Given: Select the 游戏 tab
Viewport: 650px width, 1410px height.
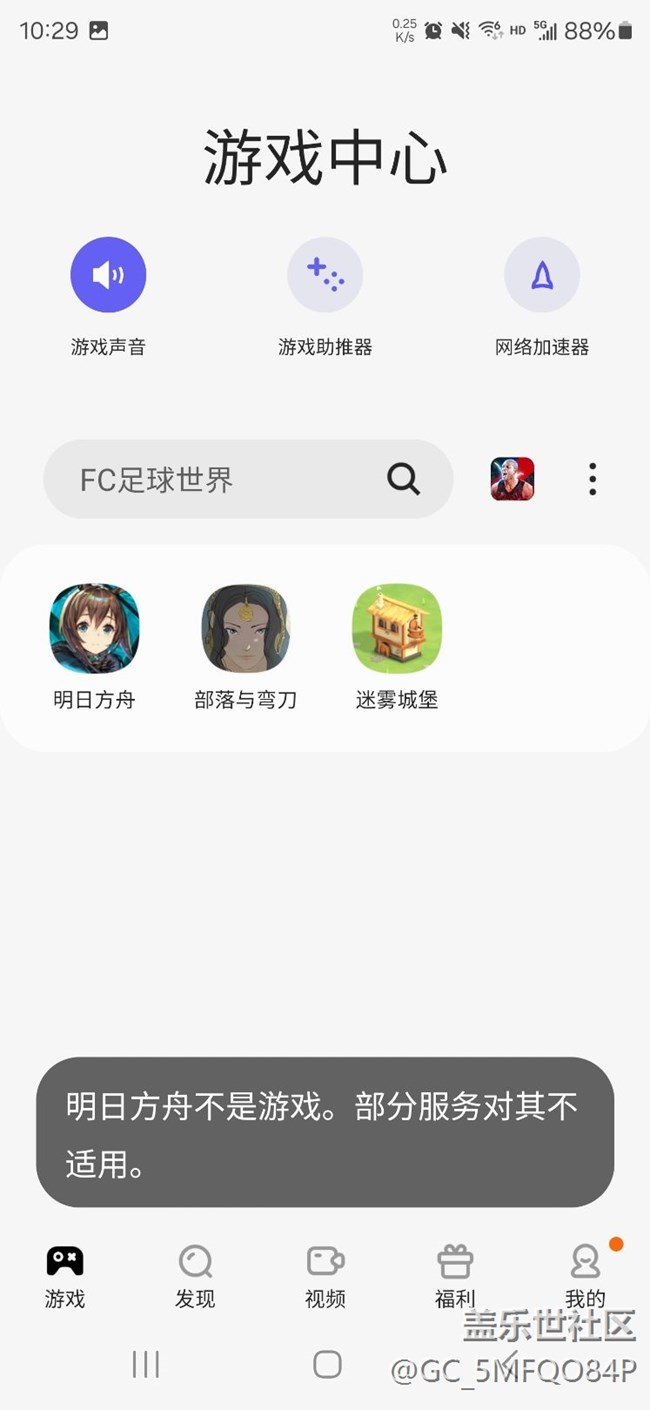Looking at the screenshot, I should 65,1275.
